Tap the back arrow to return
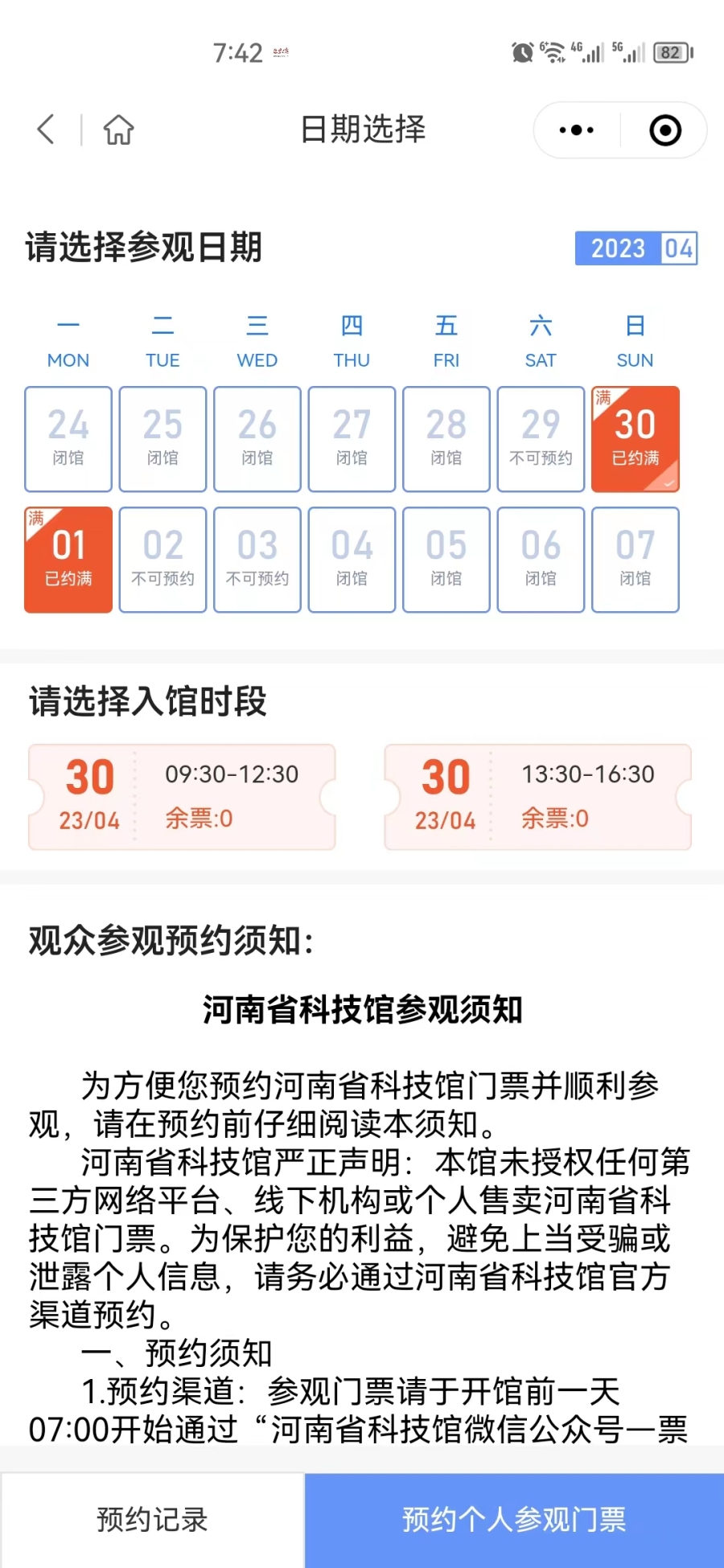724x1568 pixels. click(46, 129)
